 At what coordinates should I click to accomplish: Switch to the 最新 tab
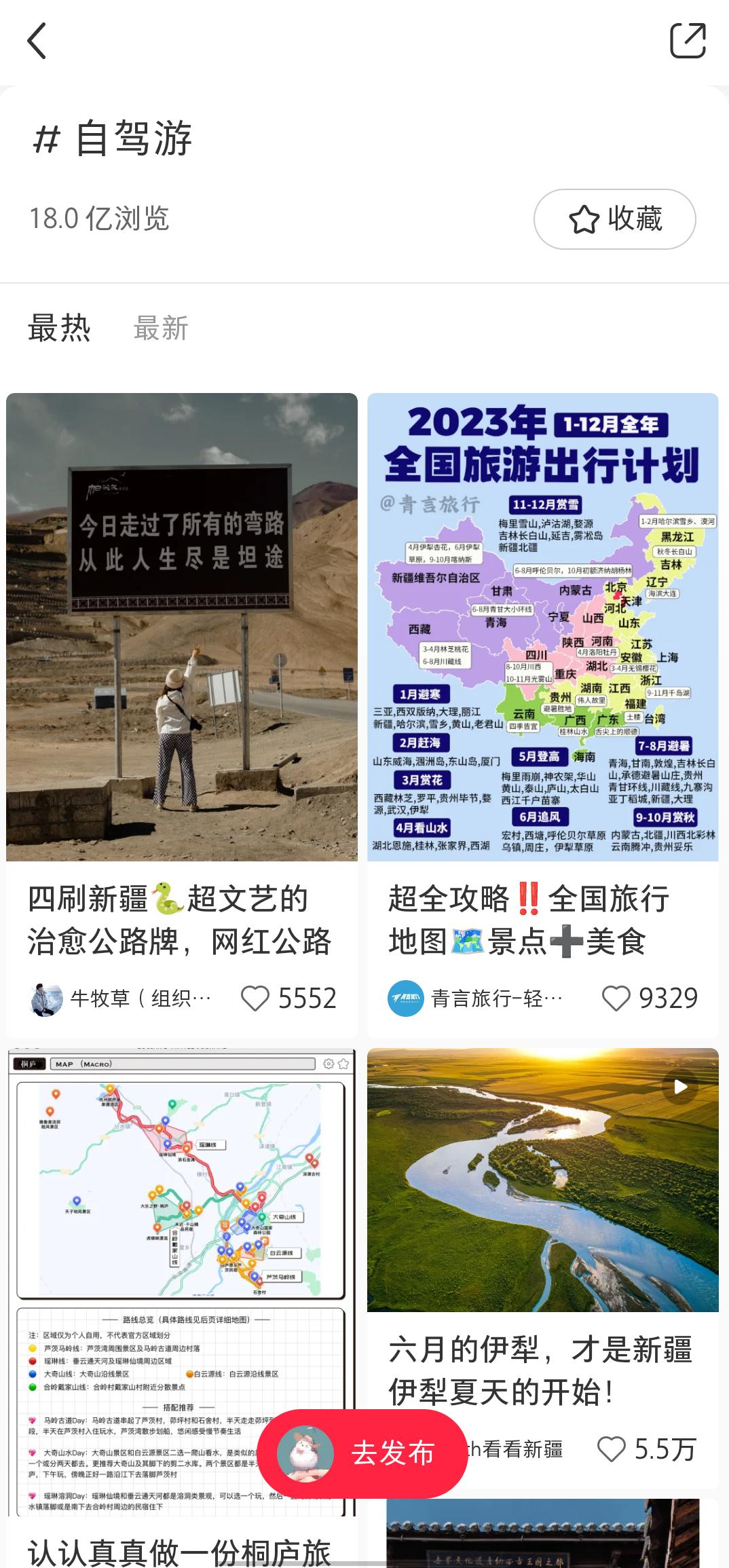coord(161,329)
